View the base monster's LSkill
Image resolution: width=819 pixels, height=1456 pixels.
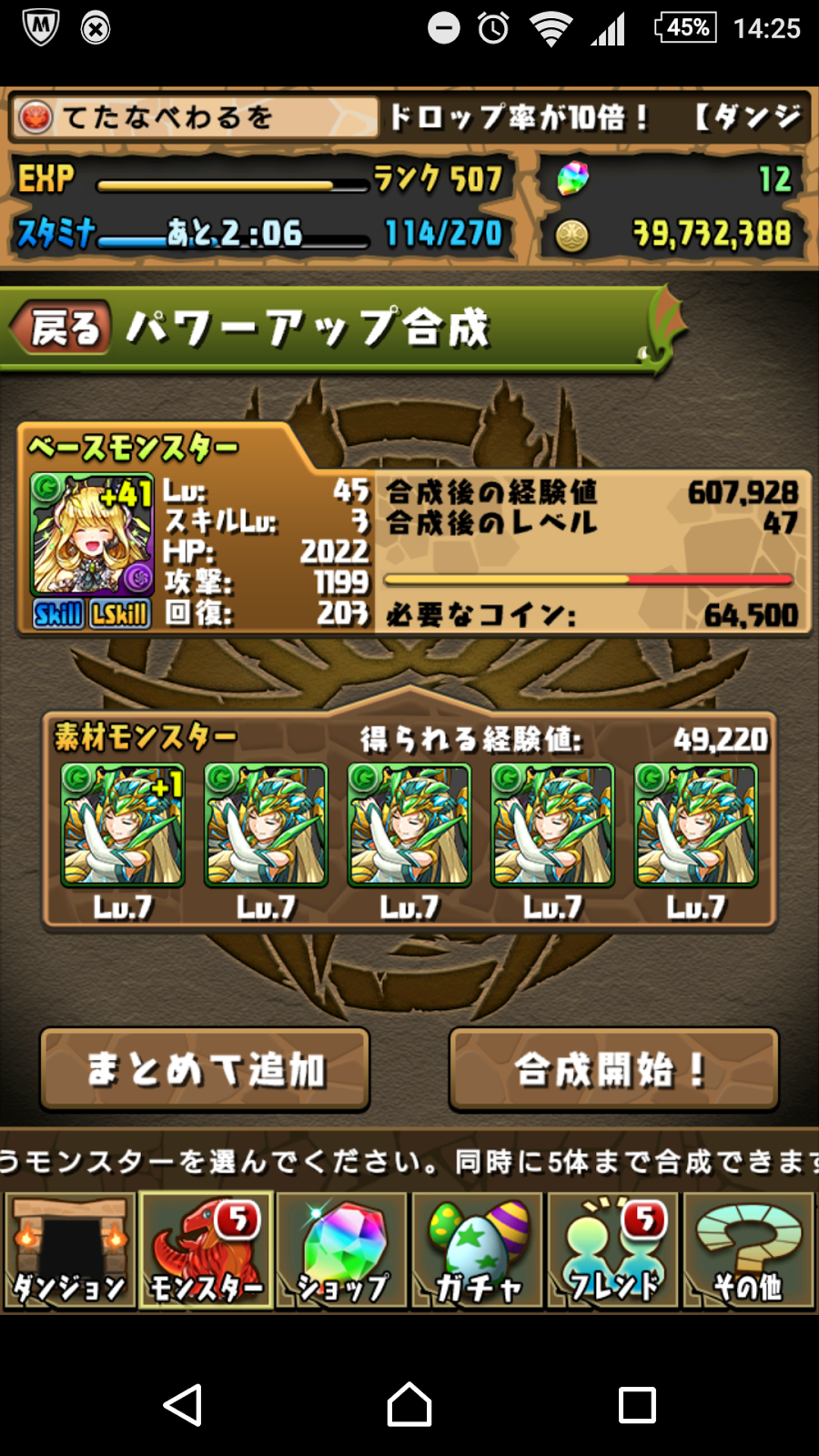coord(119,614)
